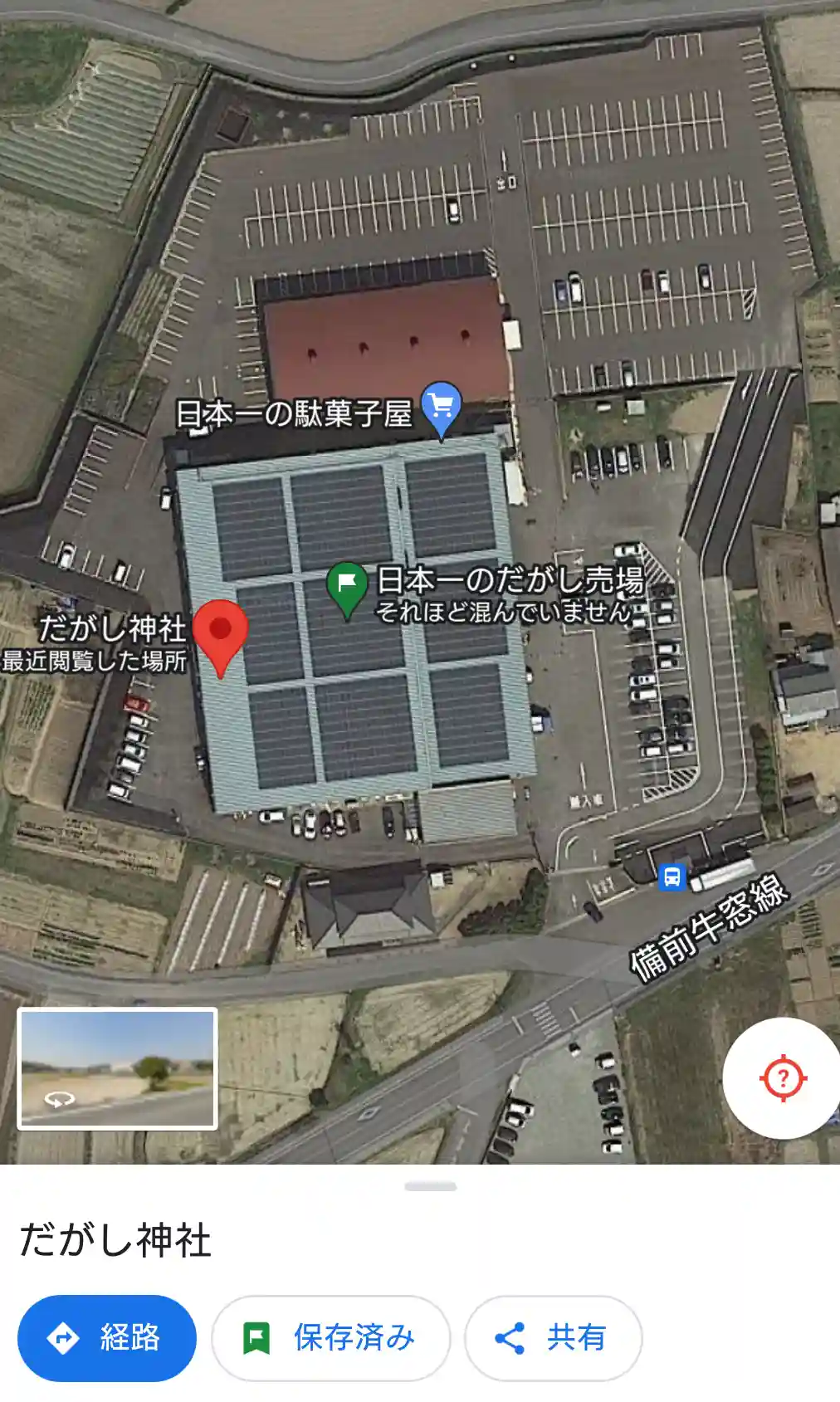Open the Street View thumbnail

tap(117, 1068)
